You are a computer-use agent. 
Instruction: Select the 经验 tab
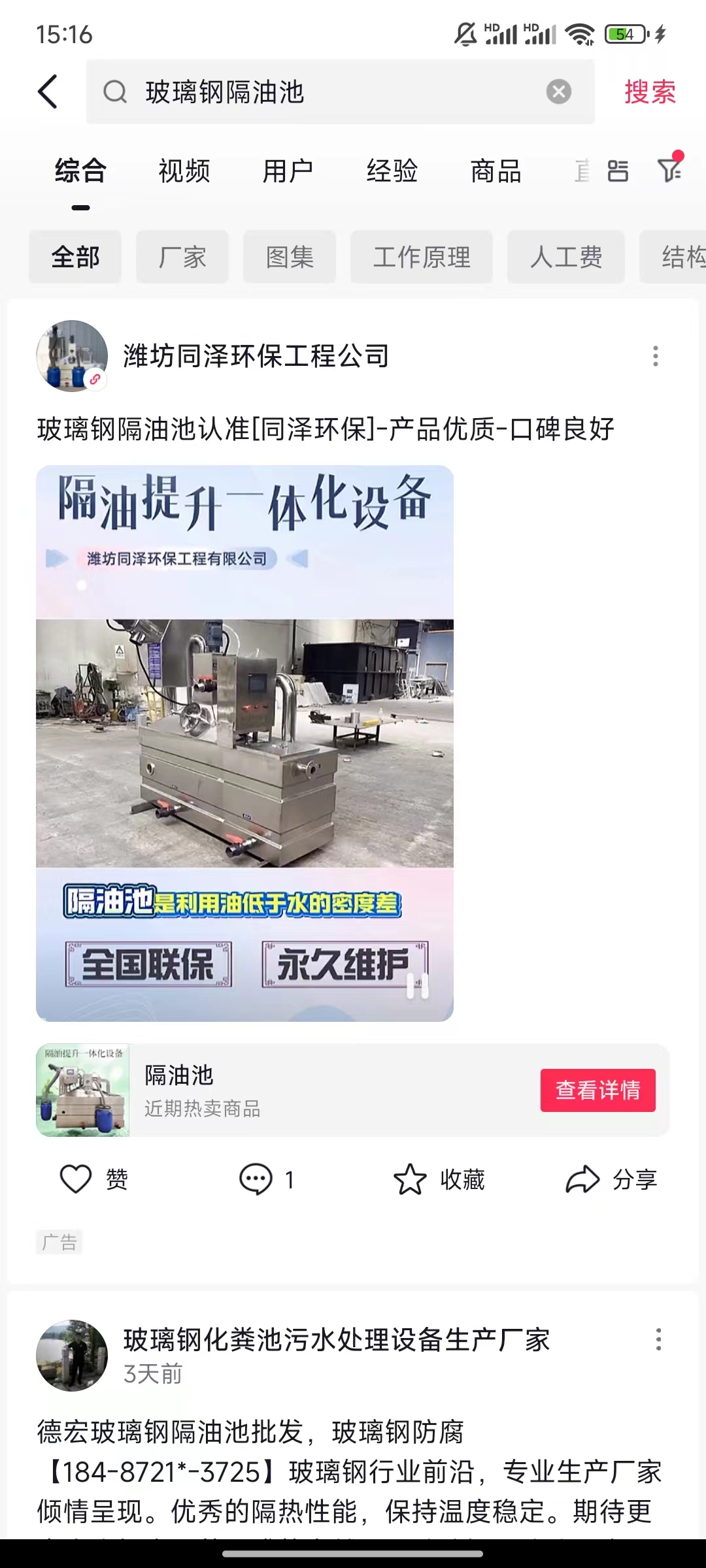click(392, 171)
